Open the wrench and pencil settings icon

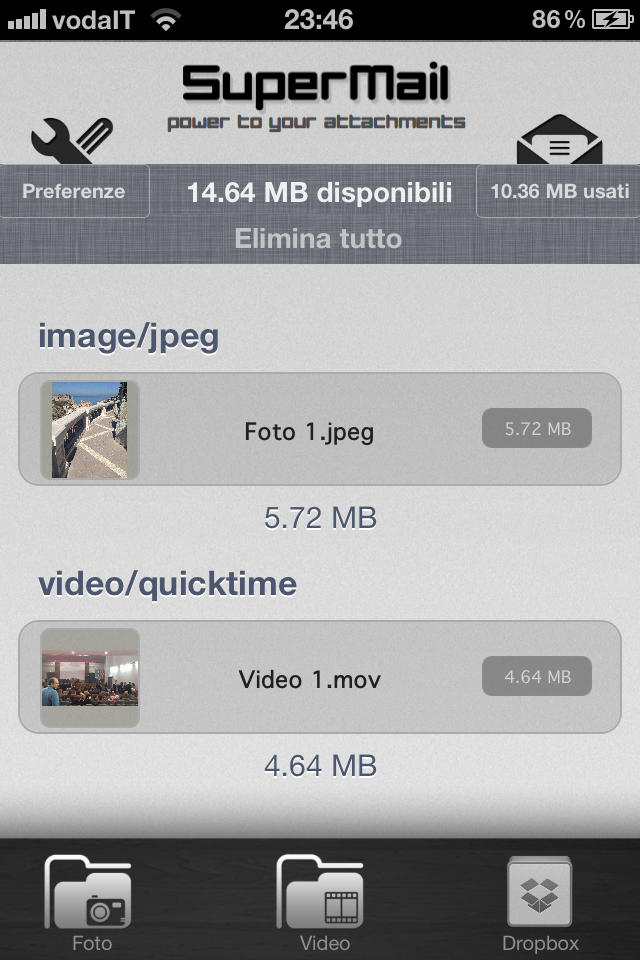tap(71, 140)
